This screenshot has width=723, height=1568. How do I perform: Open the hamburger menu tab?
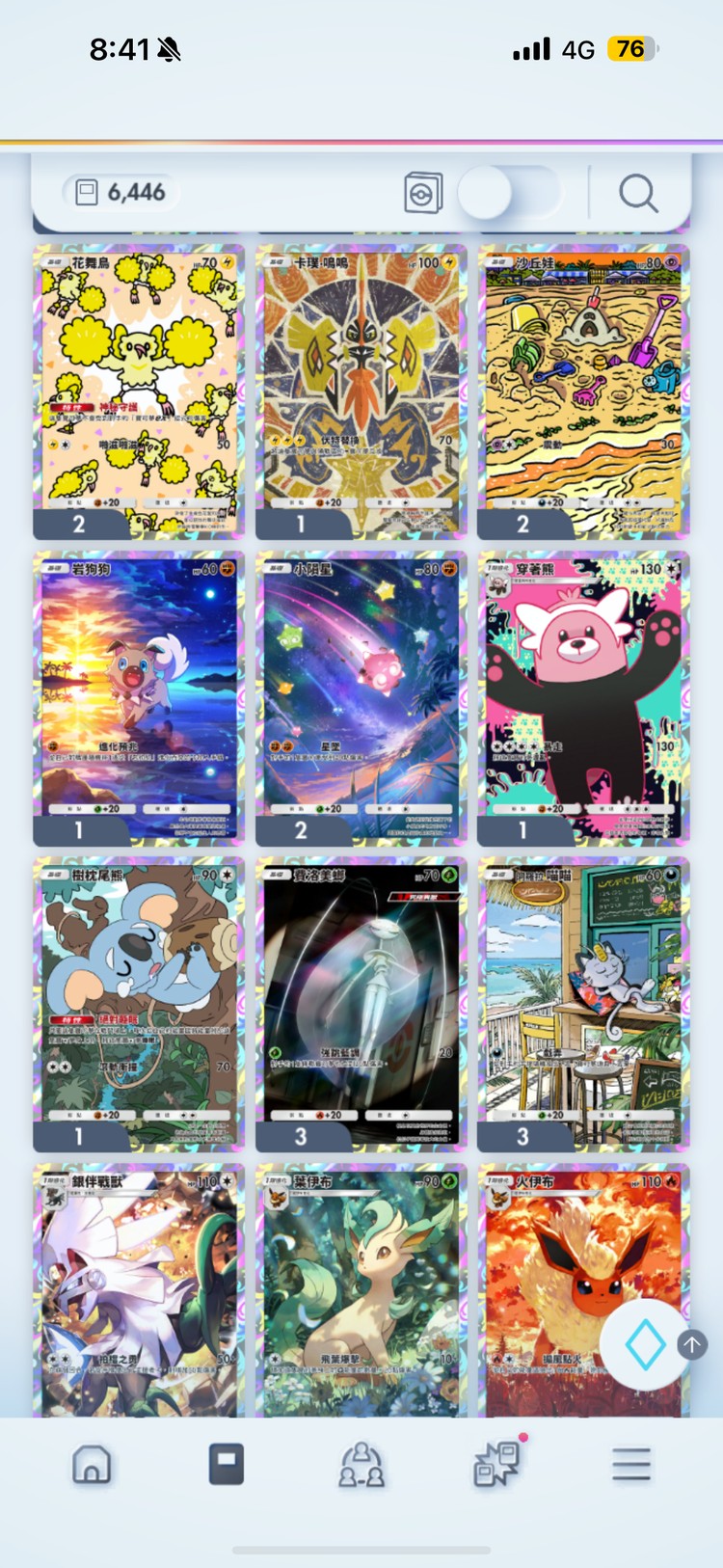(631, 1465)
